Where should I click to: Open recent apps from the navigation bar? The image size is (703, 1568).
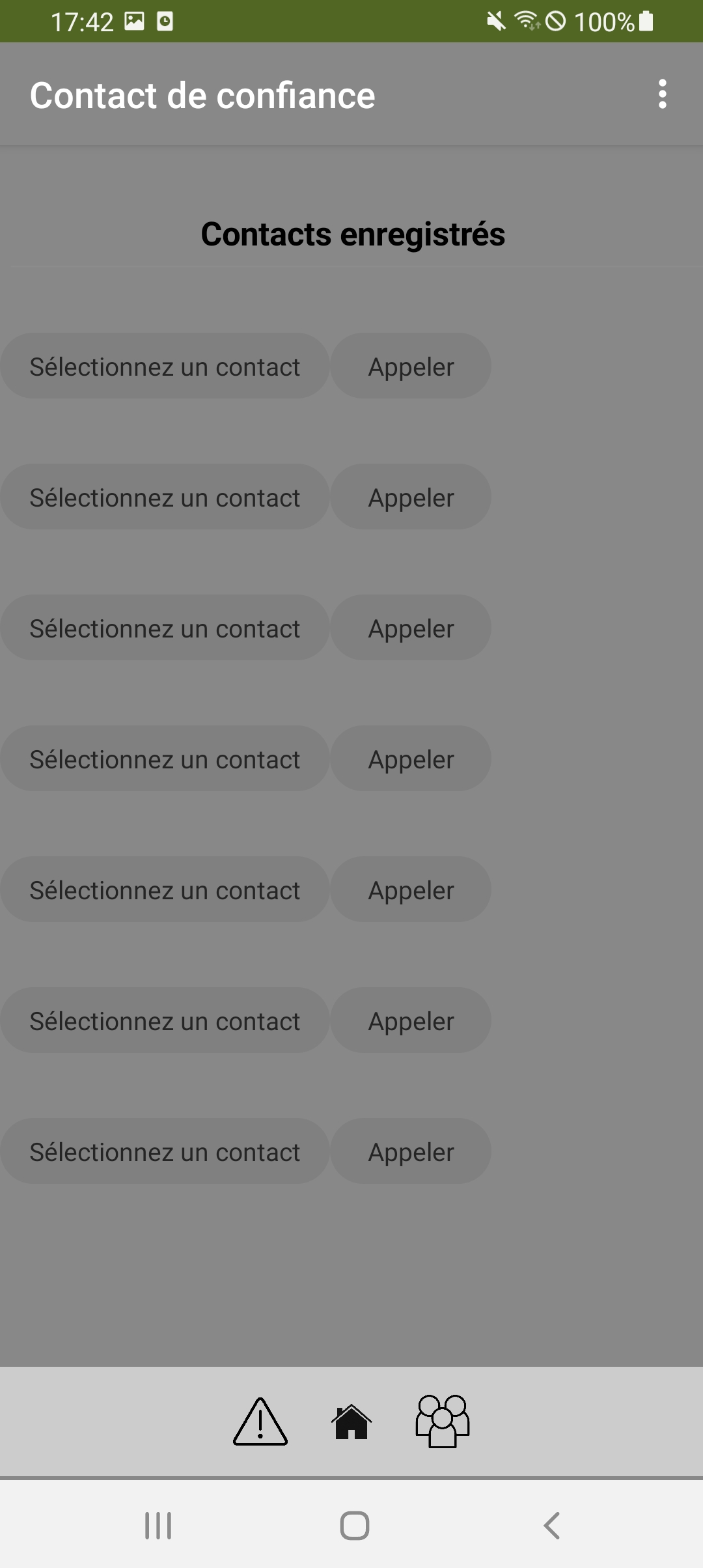click(x=158, y=1525)
